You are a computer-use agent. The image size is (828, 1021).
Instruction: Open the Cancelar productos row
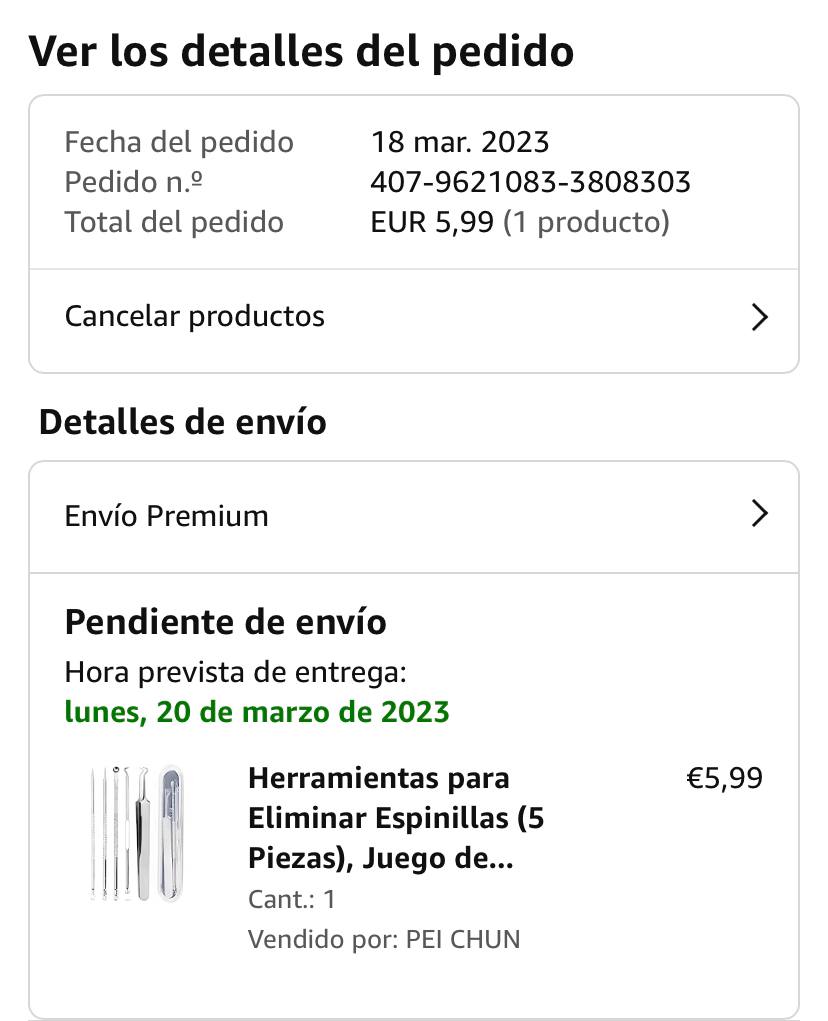coord(413,318)
